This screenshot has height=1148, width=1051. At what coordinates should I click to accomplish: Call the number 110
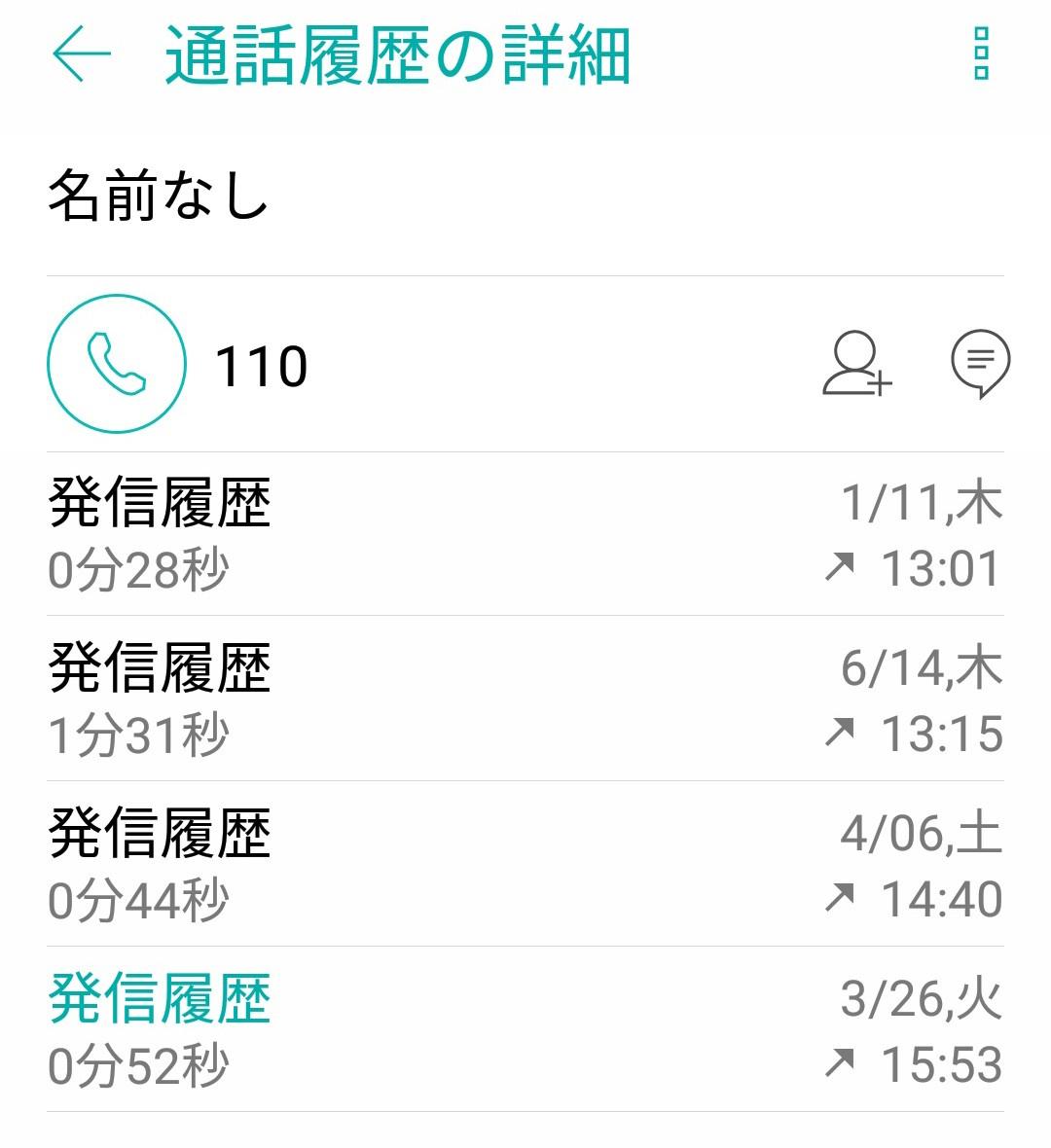(117, 364)
